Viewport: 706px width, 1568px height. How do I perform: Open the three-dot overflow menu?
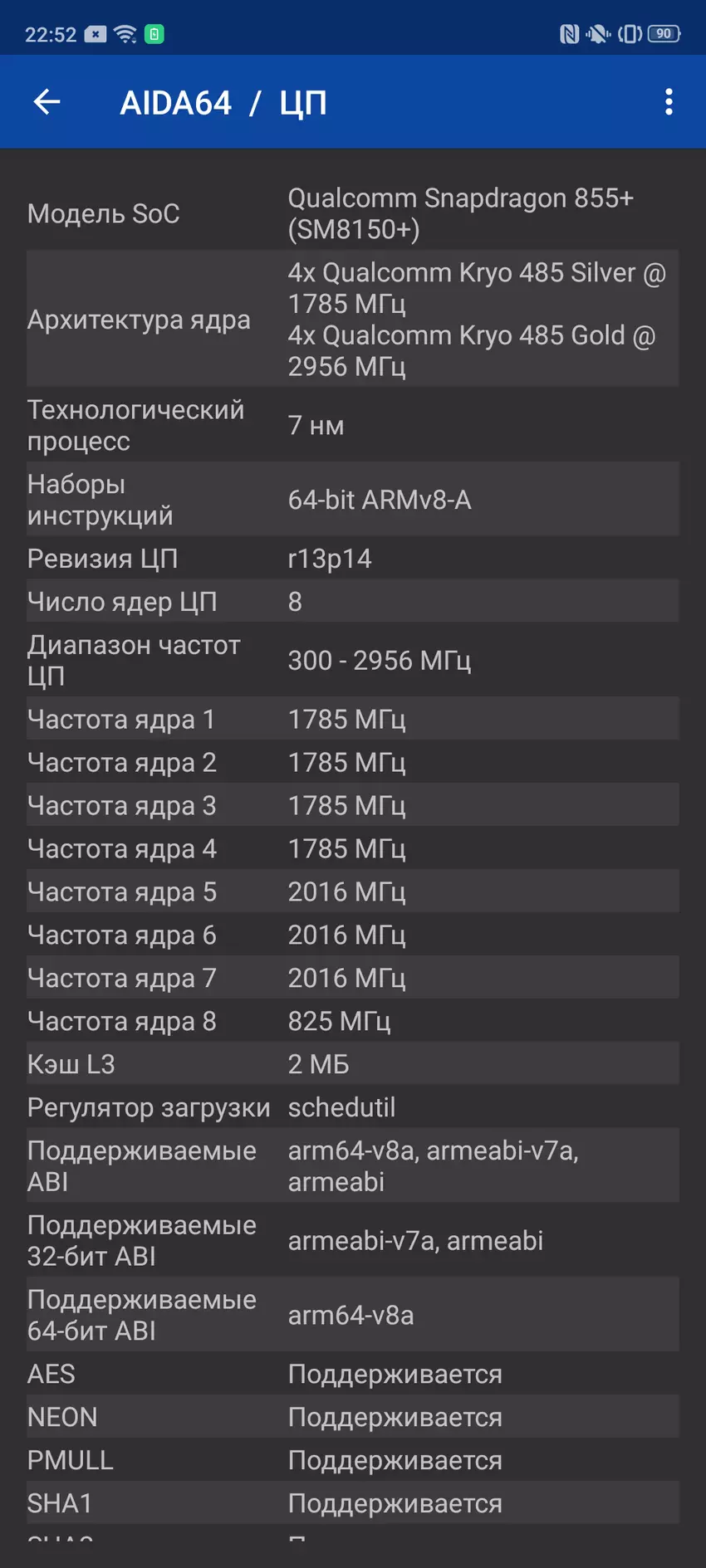pos(669,102)
